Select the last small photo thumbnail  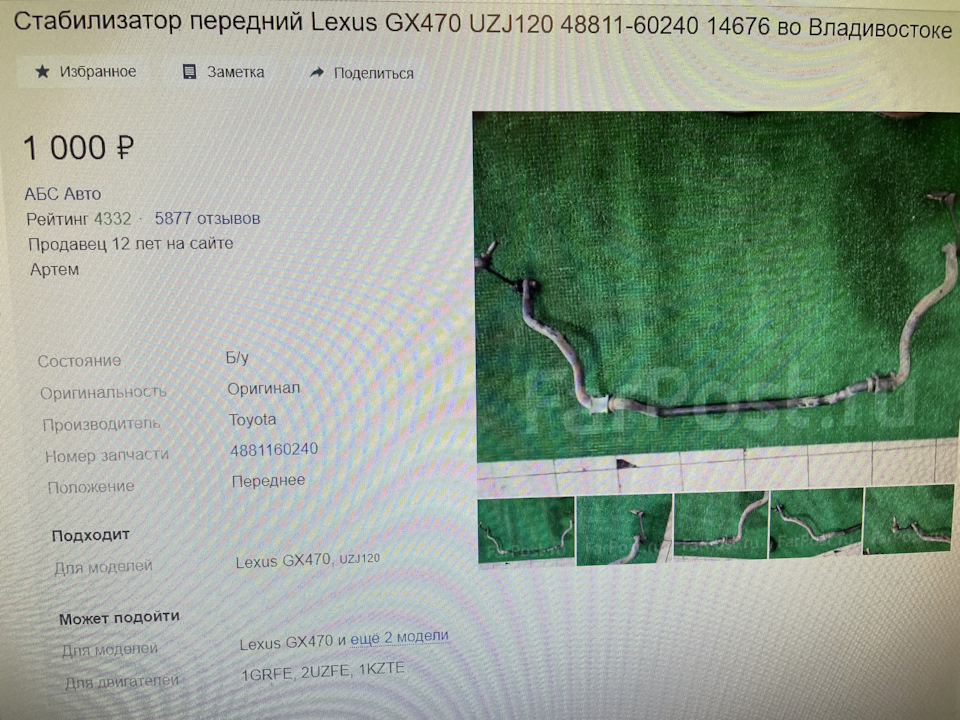907,520
